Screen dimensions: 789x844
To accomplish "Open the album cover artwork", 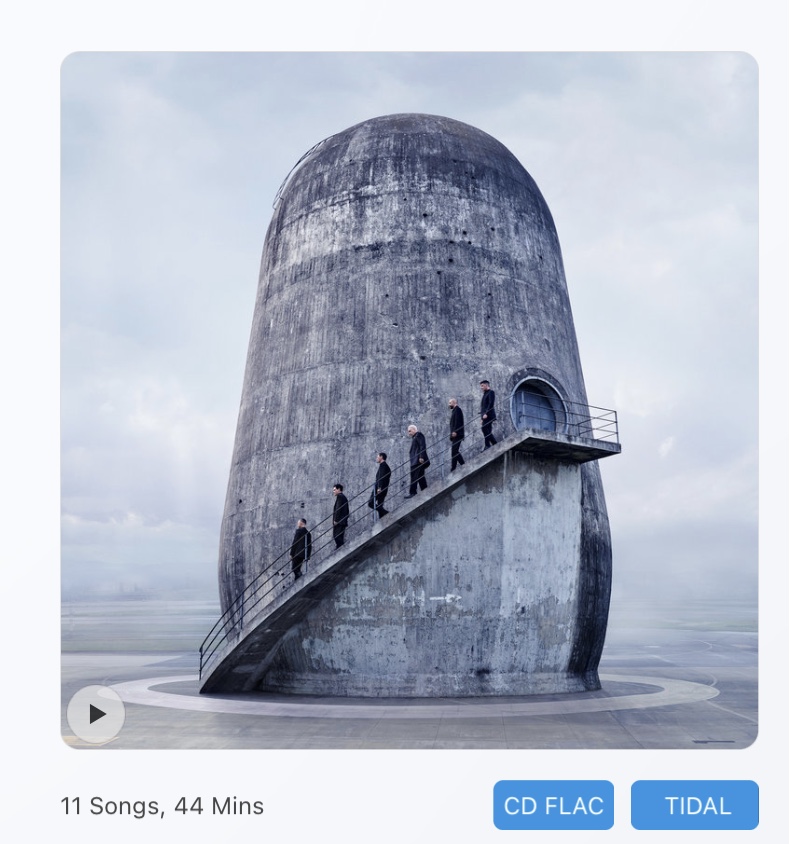I will point(409,400).
